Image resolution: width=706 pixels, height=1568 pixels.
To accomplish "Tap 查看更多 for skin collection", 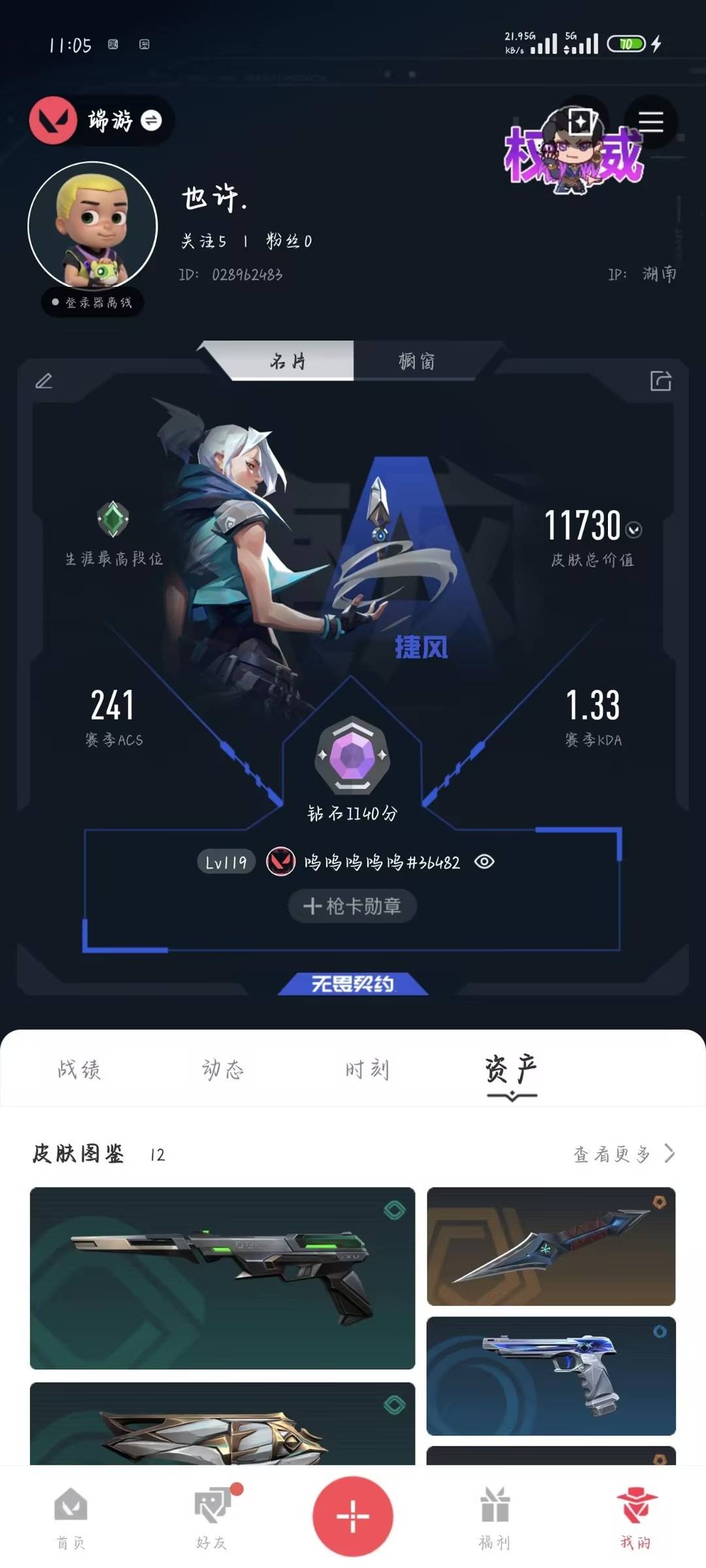I will coord(624,1154).
